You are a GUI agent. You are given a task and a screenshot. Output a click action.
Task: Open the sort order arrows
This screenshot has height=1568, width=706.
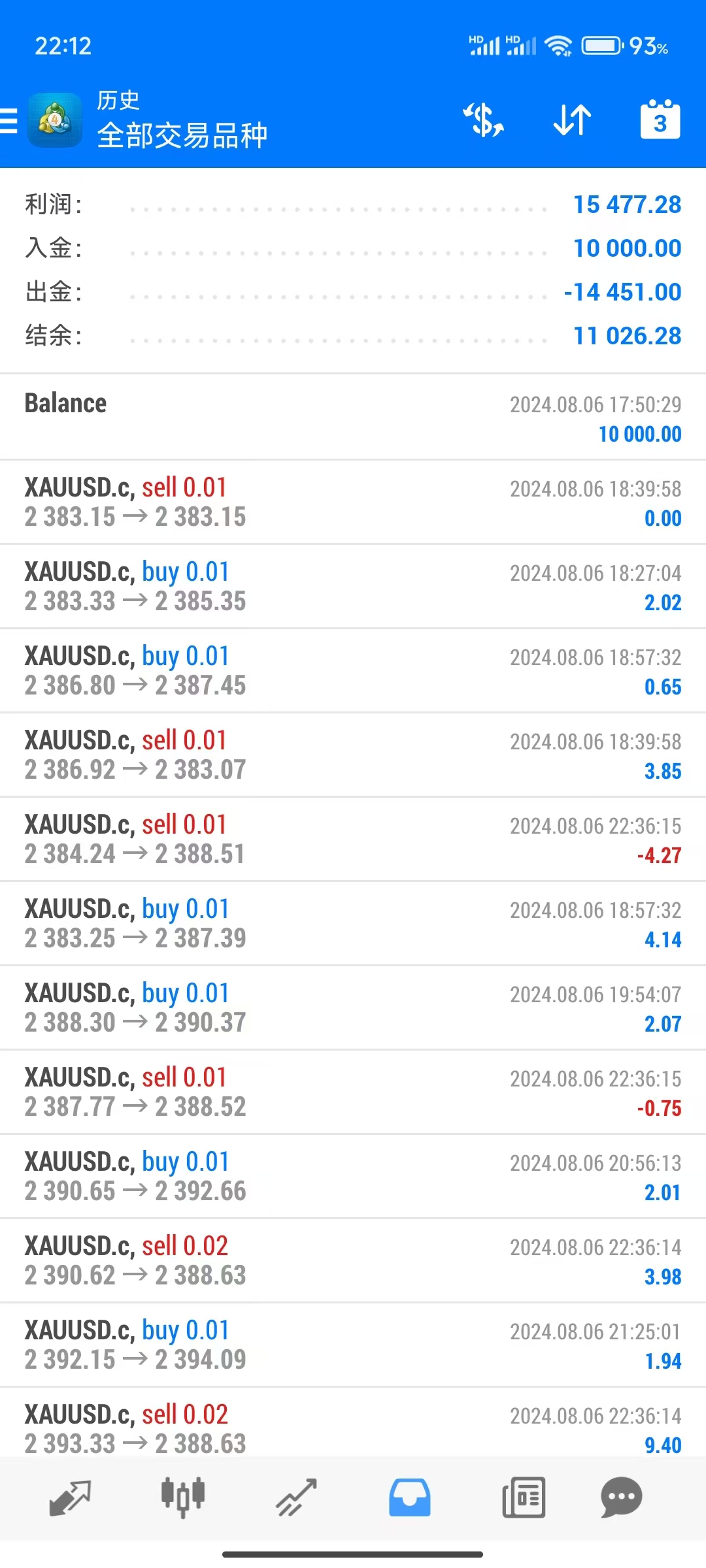[x=572, y=120]
